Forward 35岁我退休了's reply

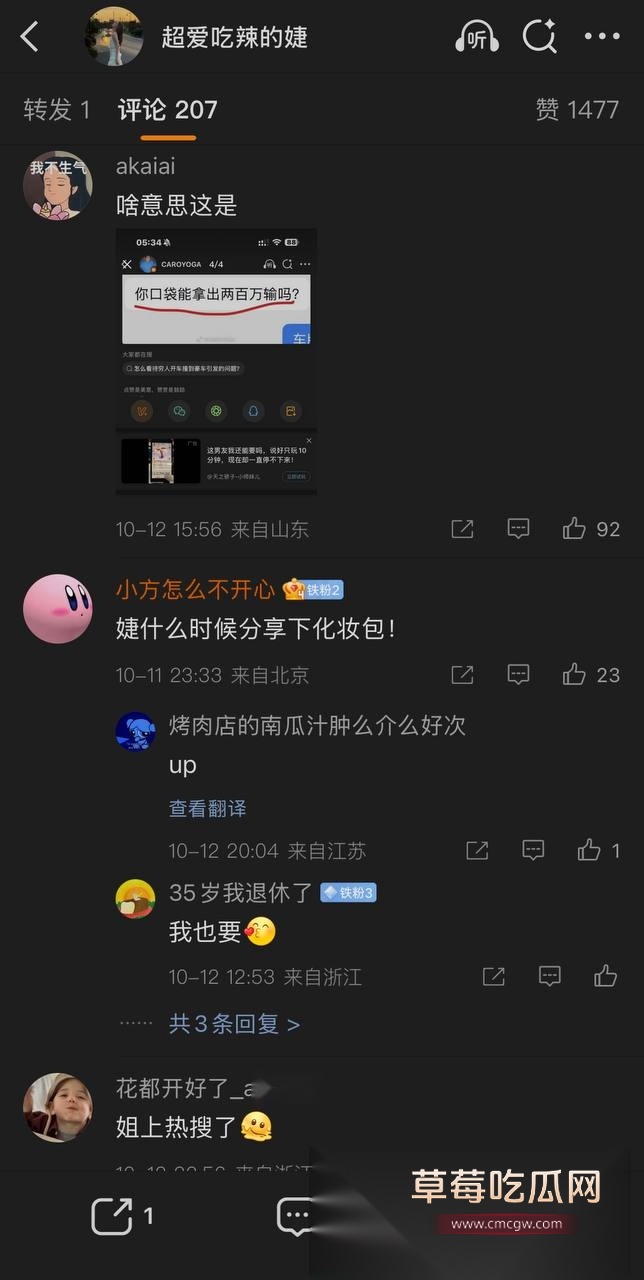(493, 976)
